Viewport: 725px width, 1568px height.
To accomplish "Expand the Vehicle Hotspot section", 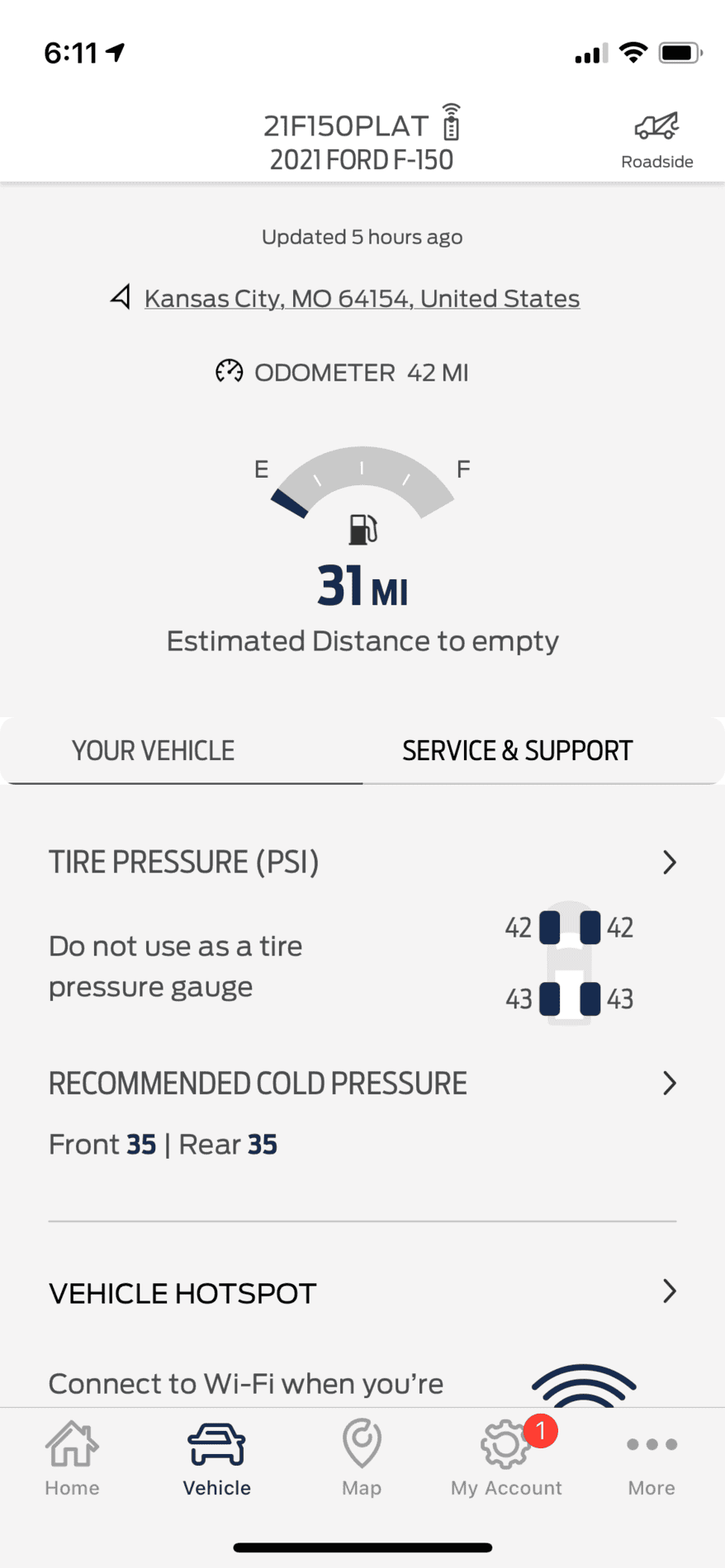I will tap(669, 1292).
